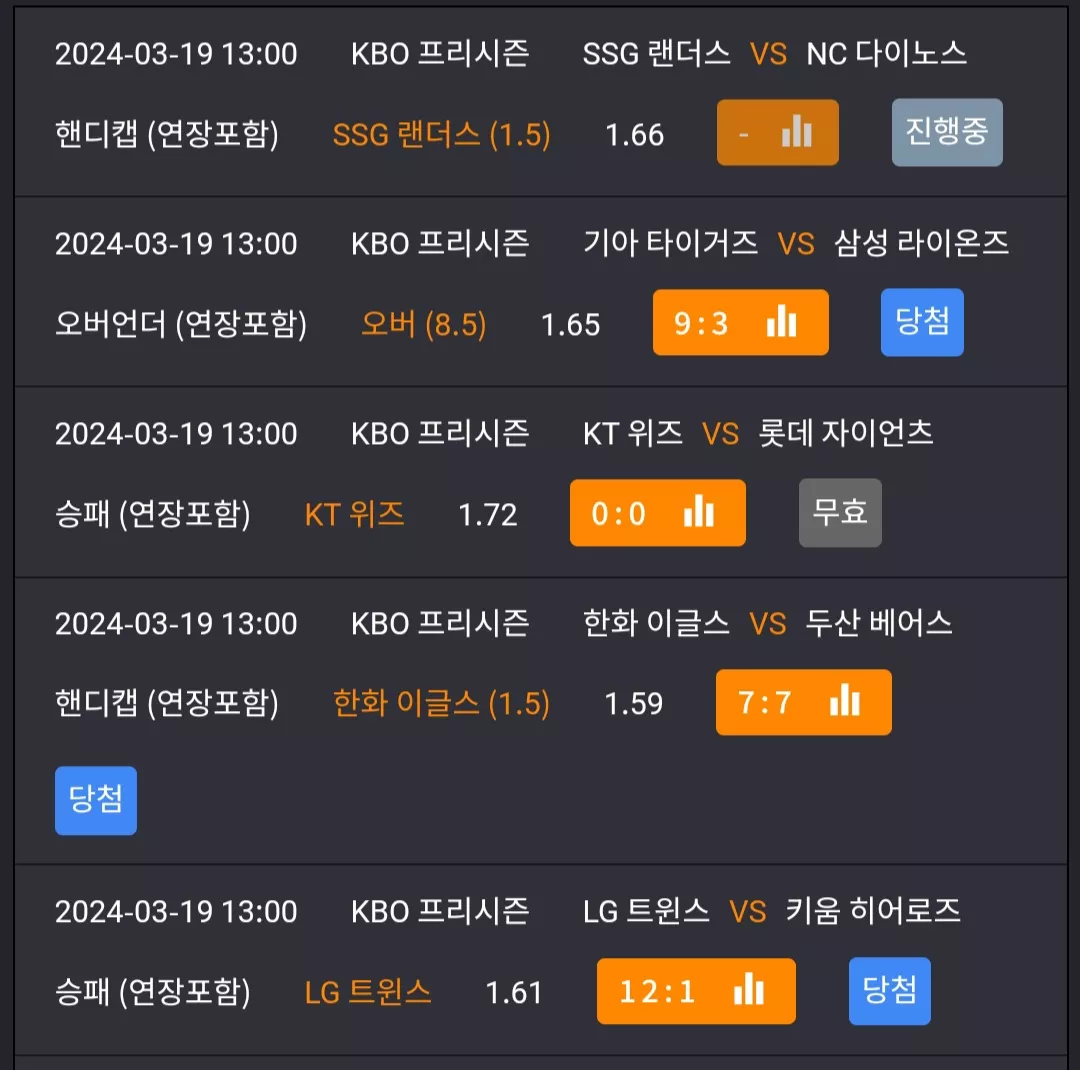View the 7:7 score stats for 한화 이글스
Image resolution: width=1080 pixels, height=1070 pixels.
pyautogui.click(x=804, y=702)
